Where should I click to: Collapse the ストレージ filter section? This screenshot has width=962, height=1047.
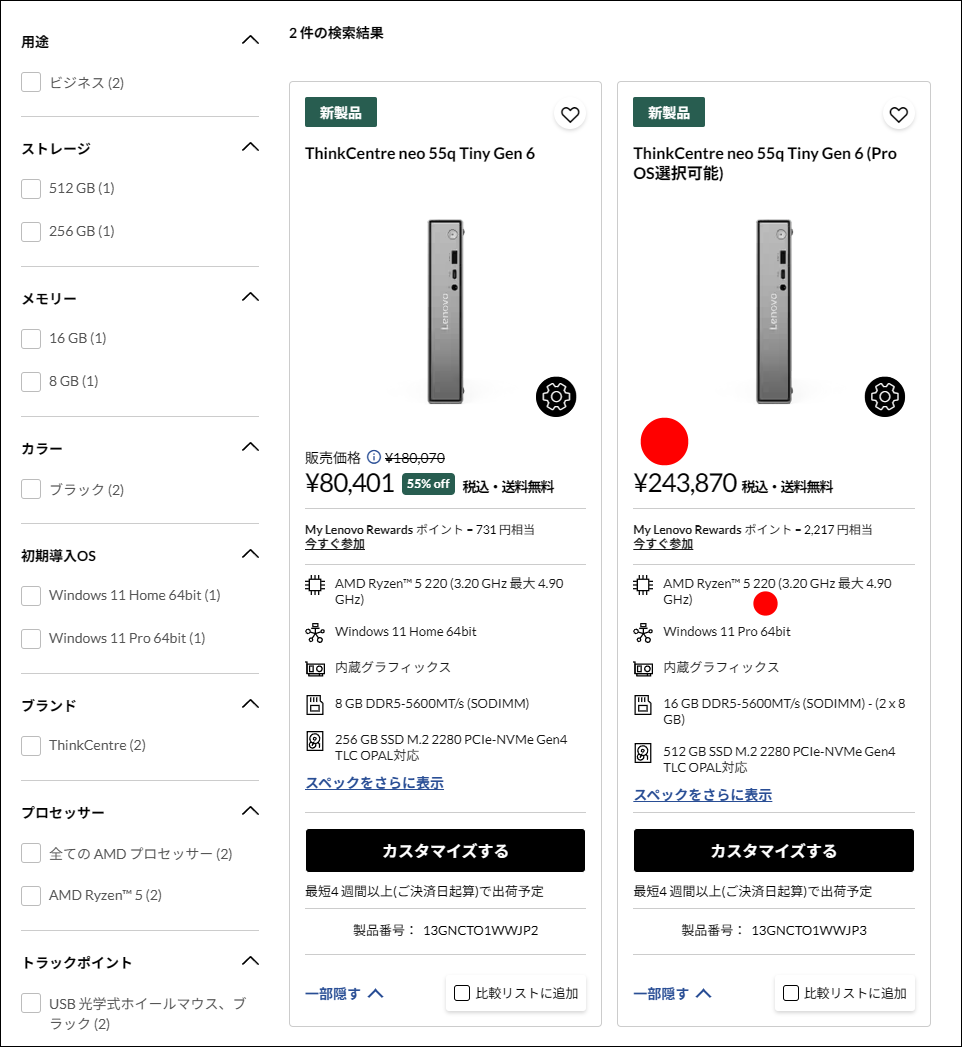tap(250, 145)
